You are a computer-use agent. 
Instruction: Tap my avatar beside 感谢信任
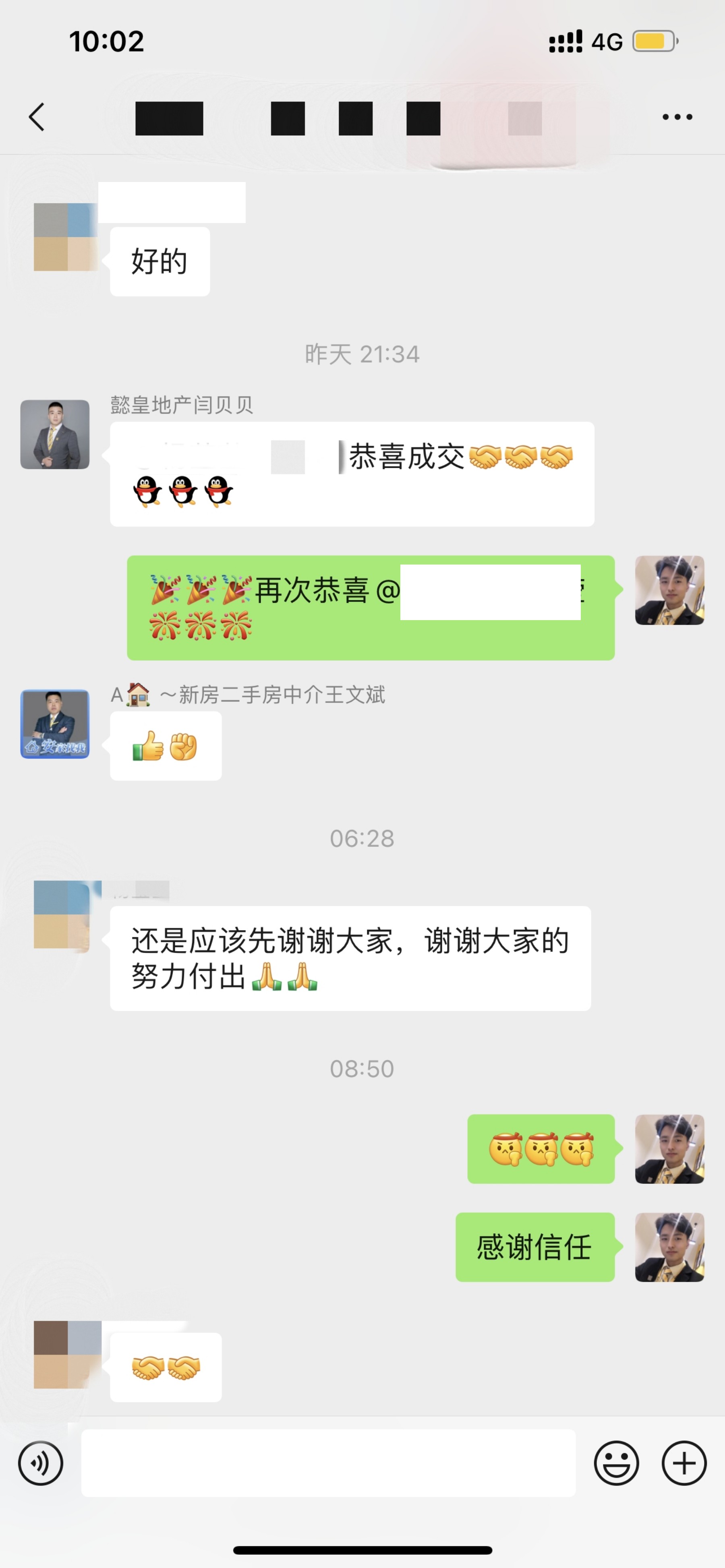point(669,1247)
